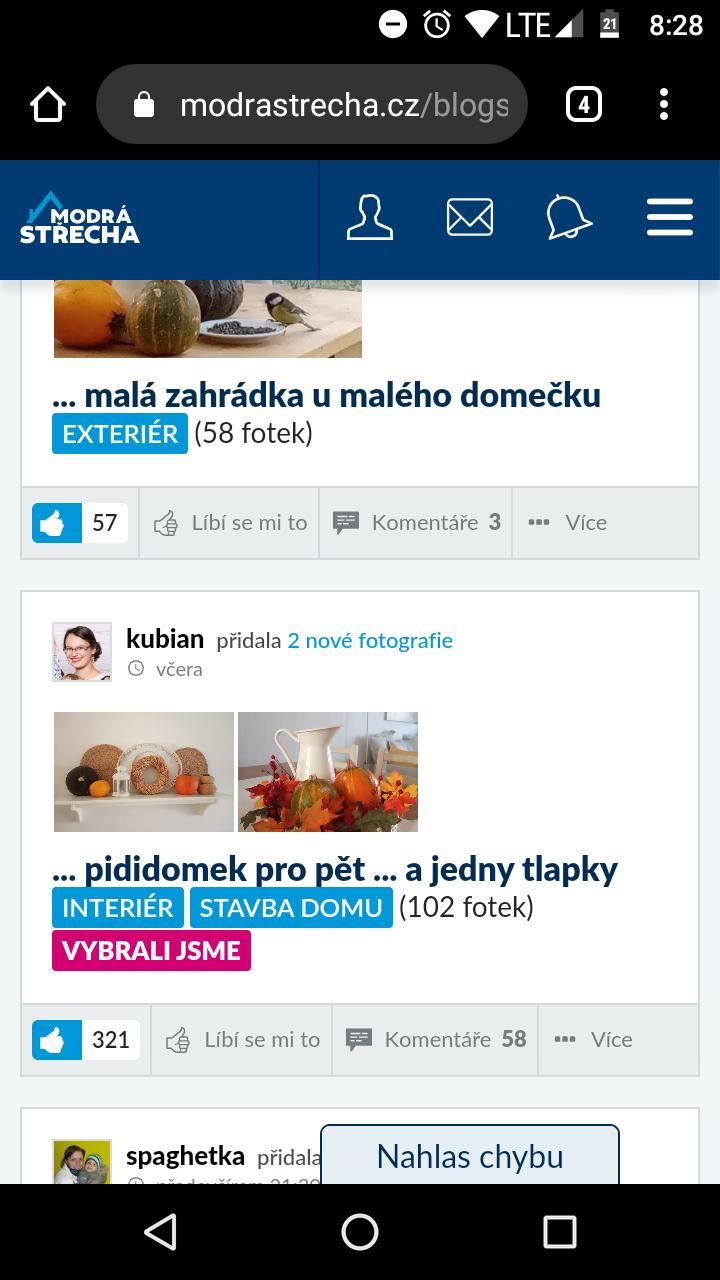
Task: Open Více options for 'malá zahrádka' post
Action: click(568, 522)
